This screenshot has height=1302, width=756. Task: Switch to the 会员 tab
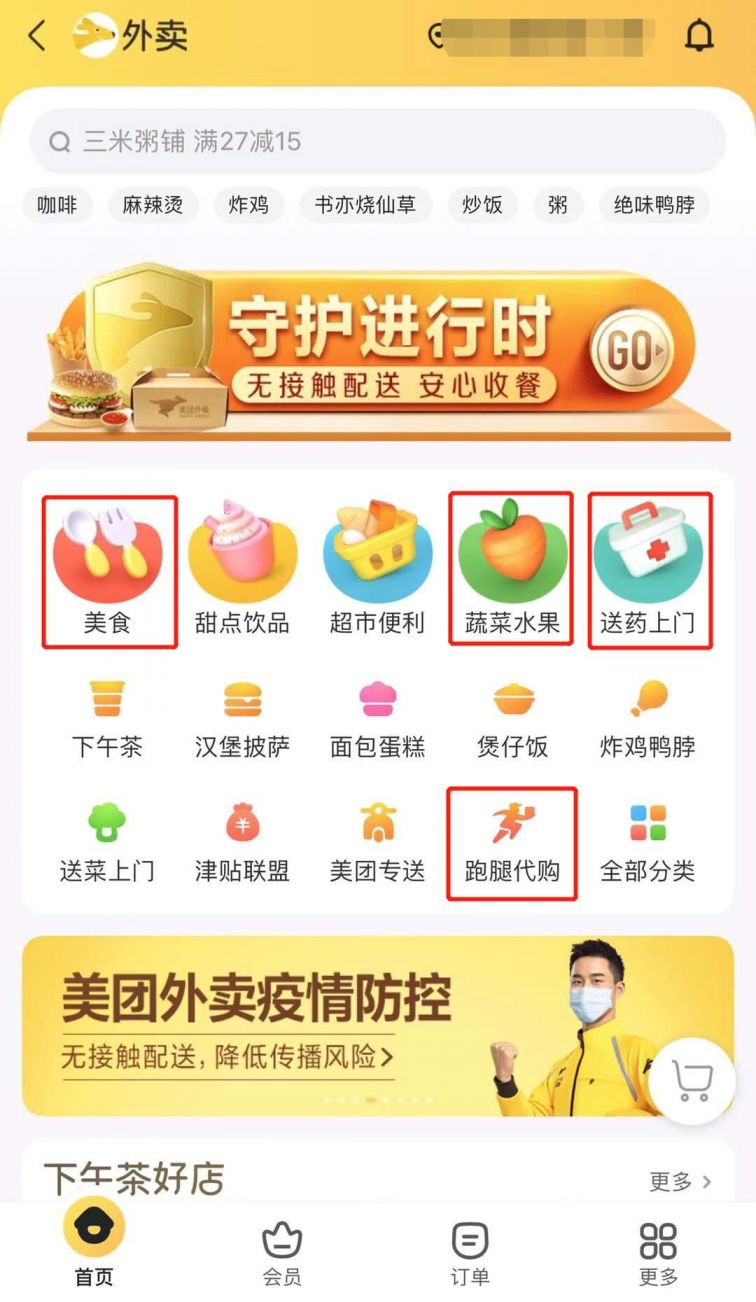click(282, 1254)
